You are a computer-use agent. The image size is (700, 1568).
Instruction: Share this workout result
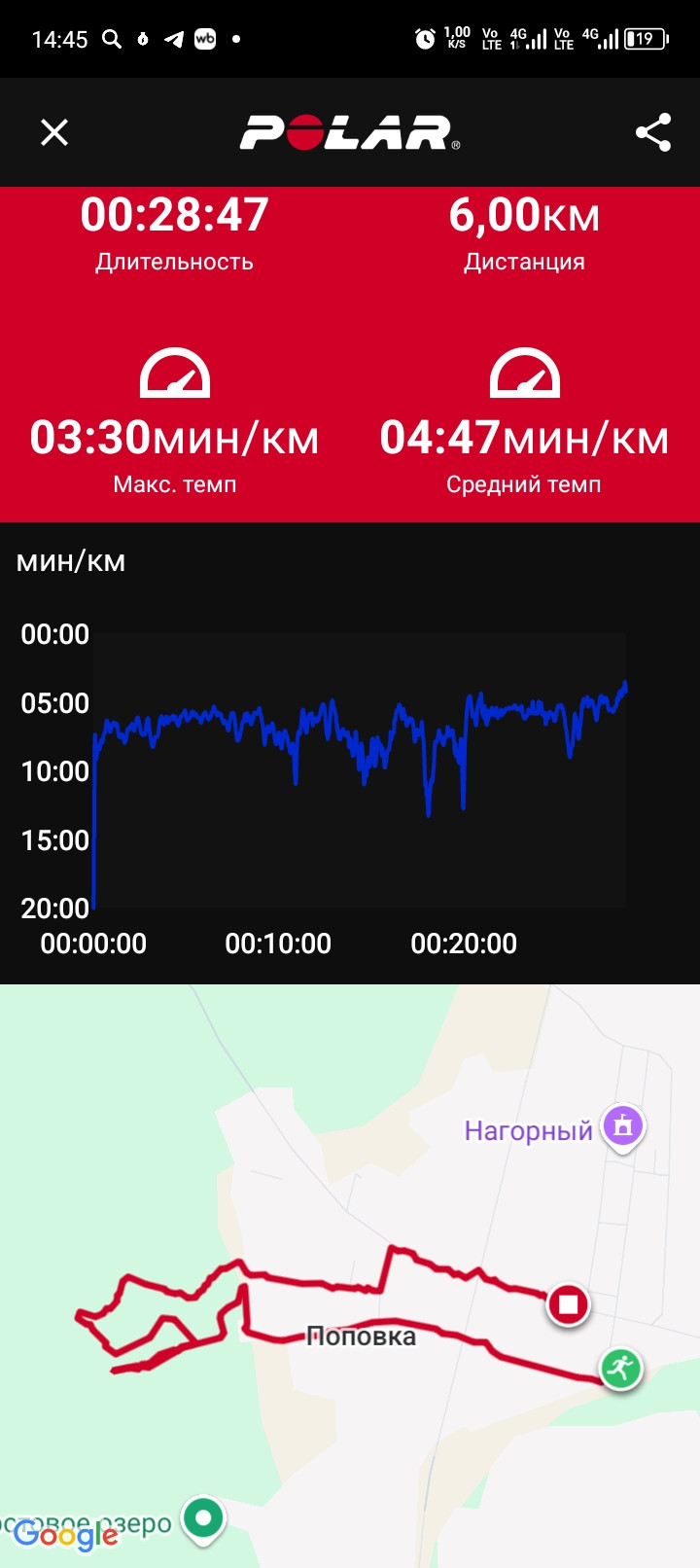pos(653,132)
